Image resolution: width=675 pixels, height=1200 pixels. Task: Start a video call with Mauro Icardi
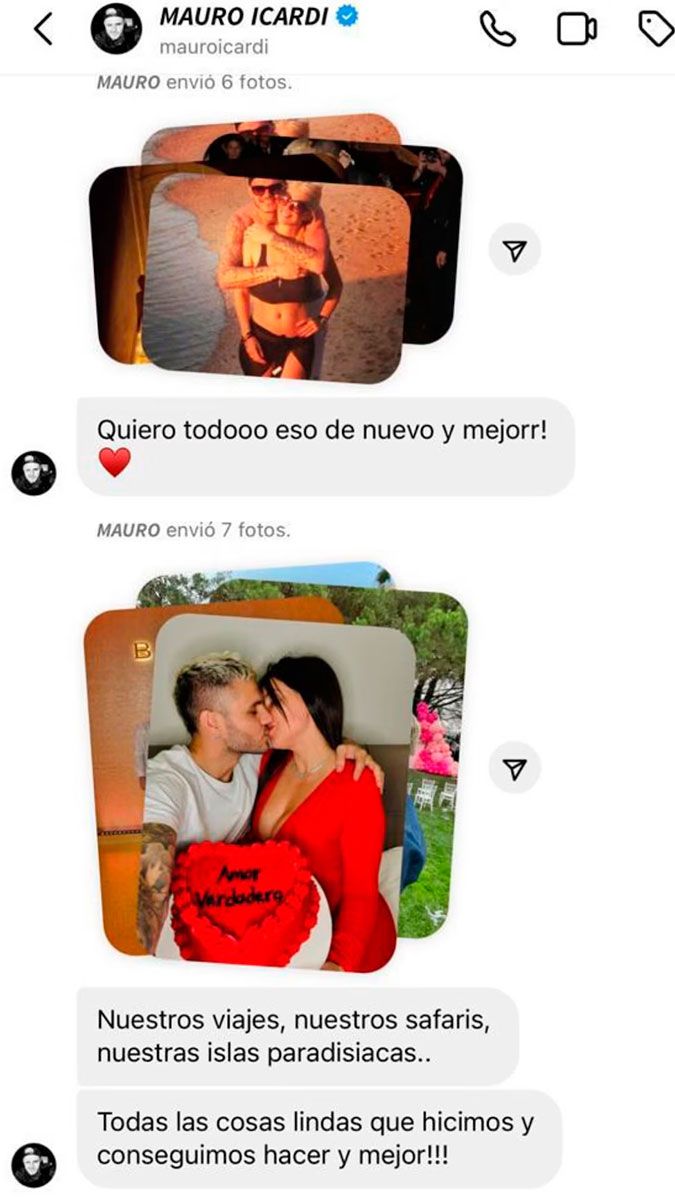pyautogui.click(x=576, y=29)
